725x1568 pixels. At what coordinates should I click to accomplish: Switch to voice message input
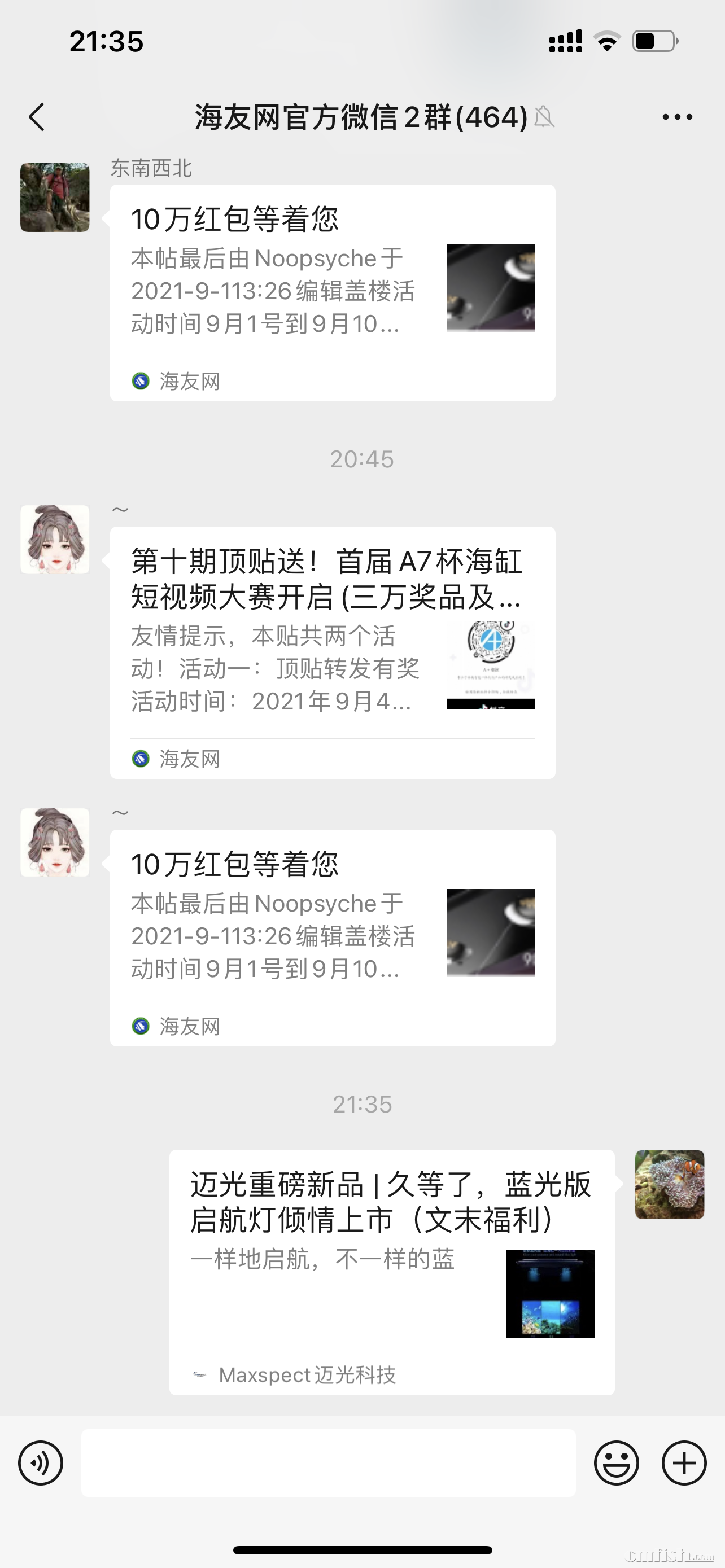41,1462
